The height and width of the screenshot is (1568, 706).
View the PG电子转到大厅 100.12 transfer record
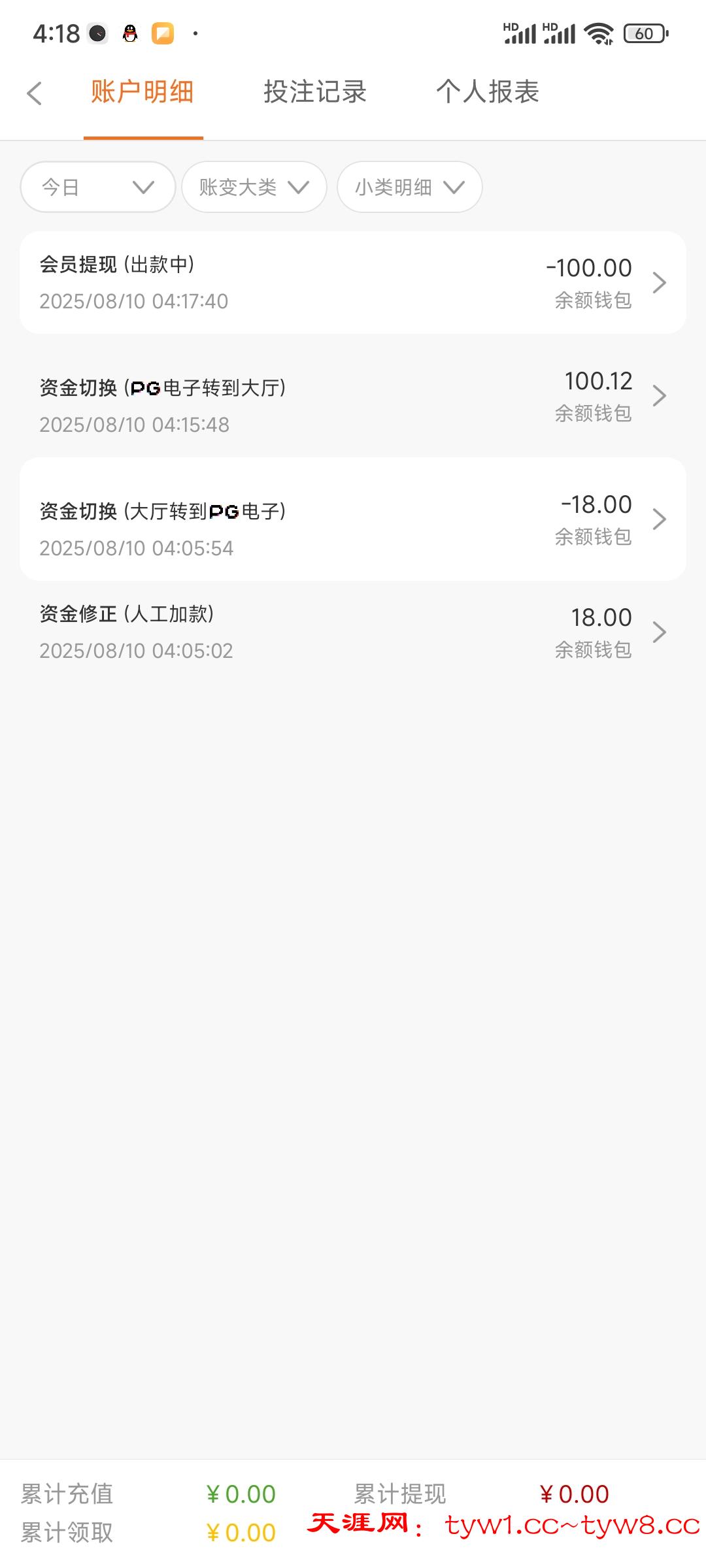[353, 396]
